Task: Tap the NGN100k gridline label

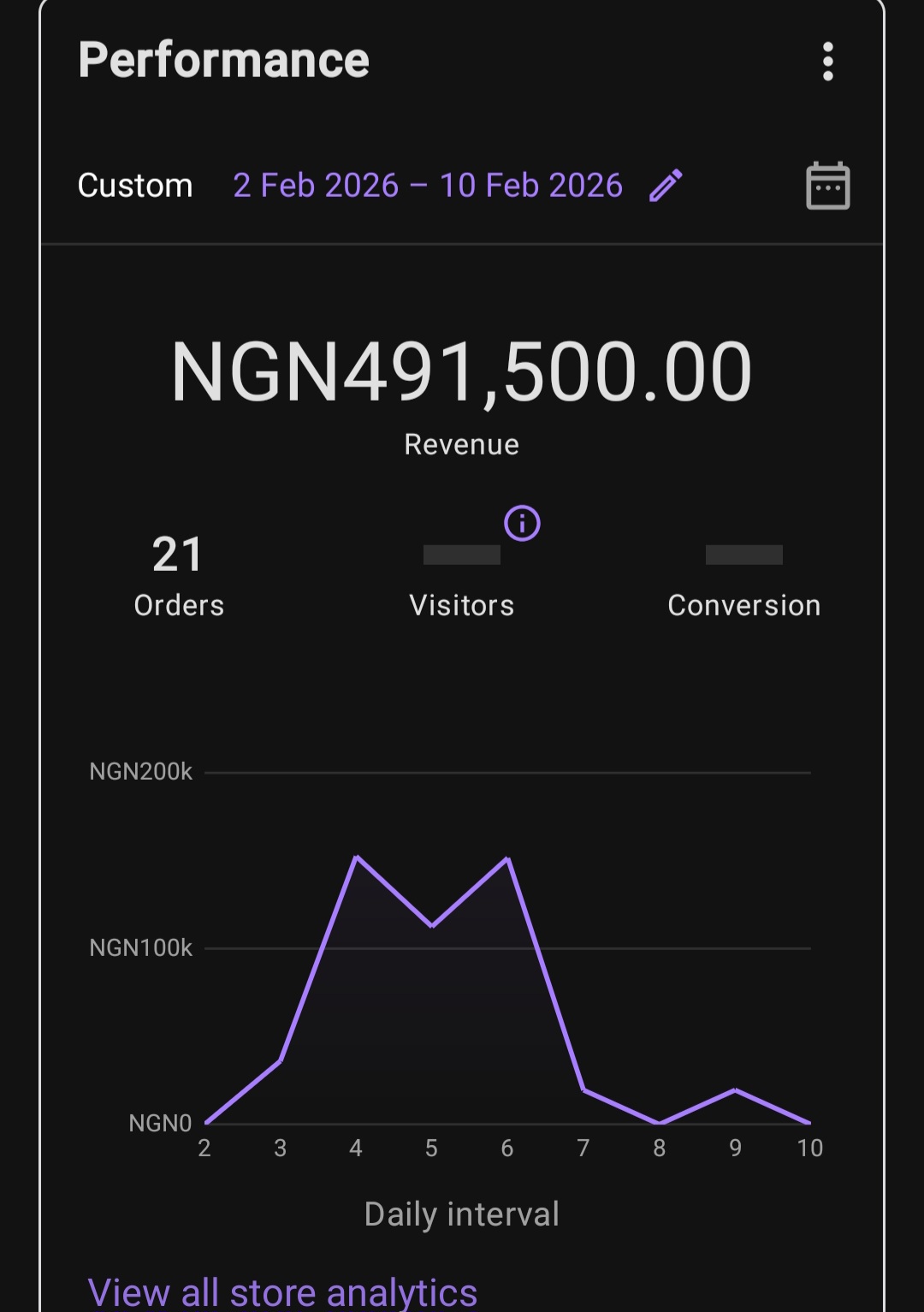Action: point(143,947)
